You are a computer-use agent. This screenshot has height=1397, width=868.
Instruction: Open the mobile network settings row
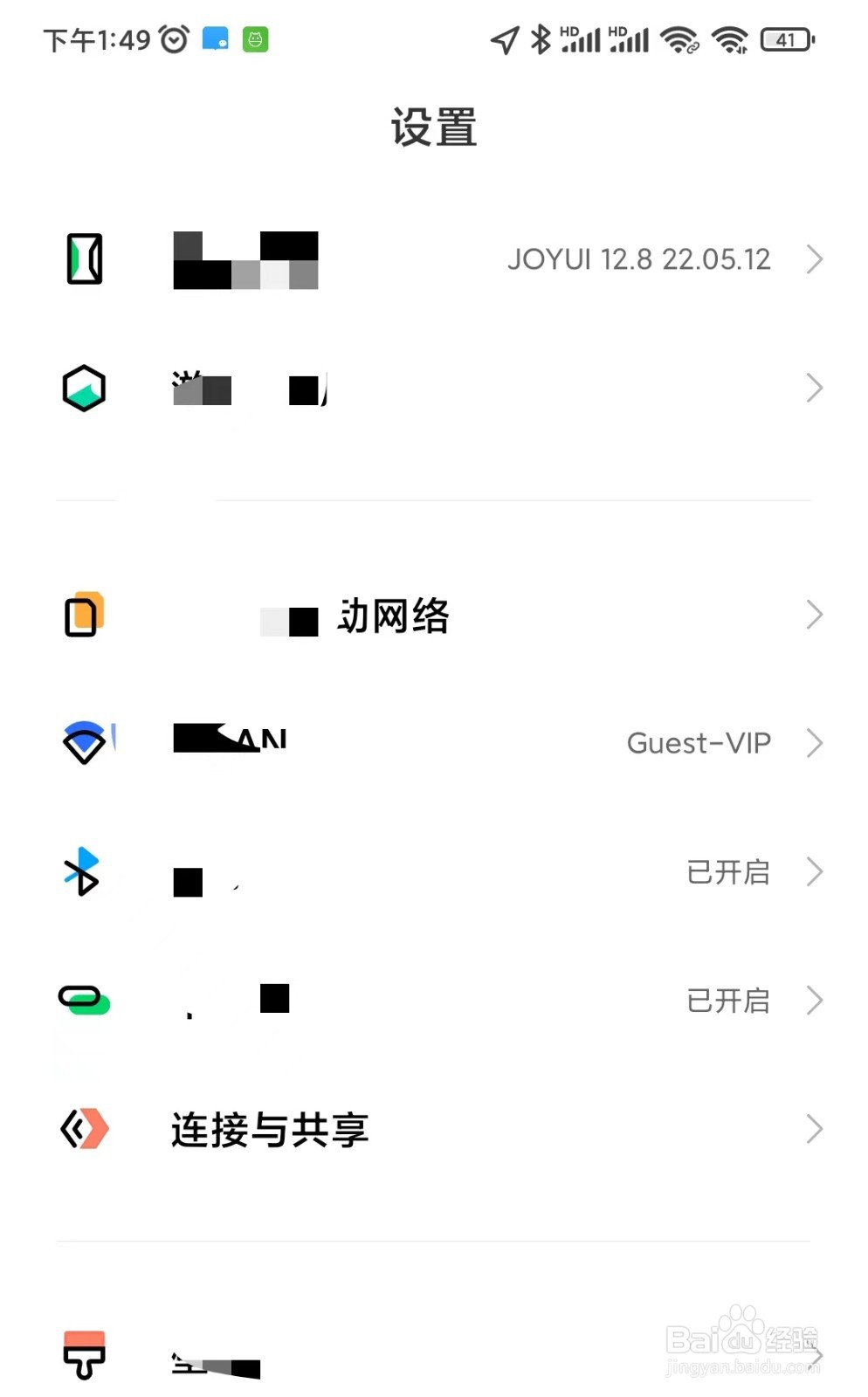[x=434, y=616]
